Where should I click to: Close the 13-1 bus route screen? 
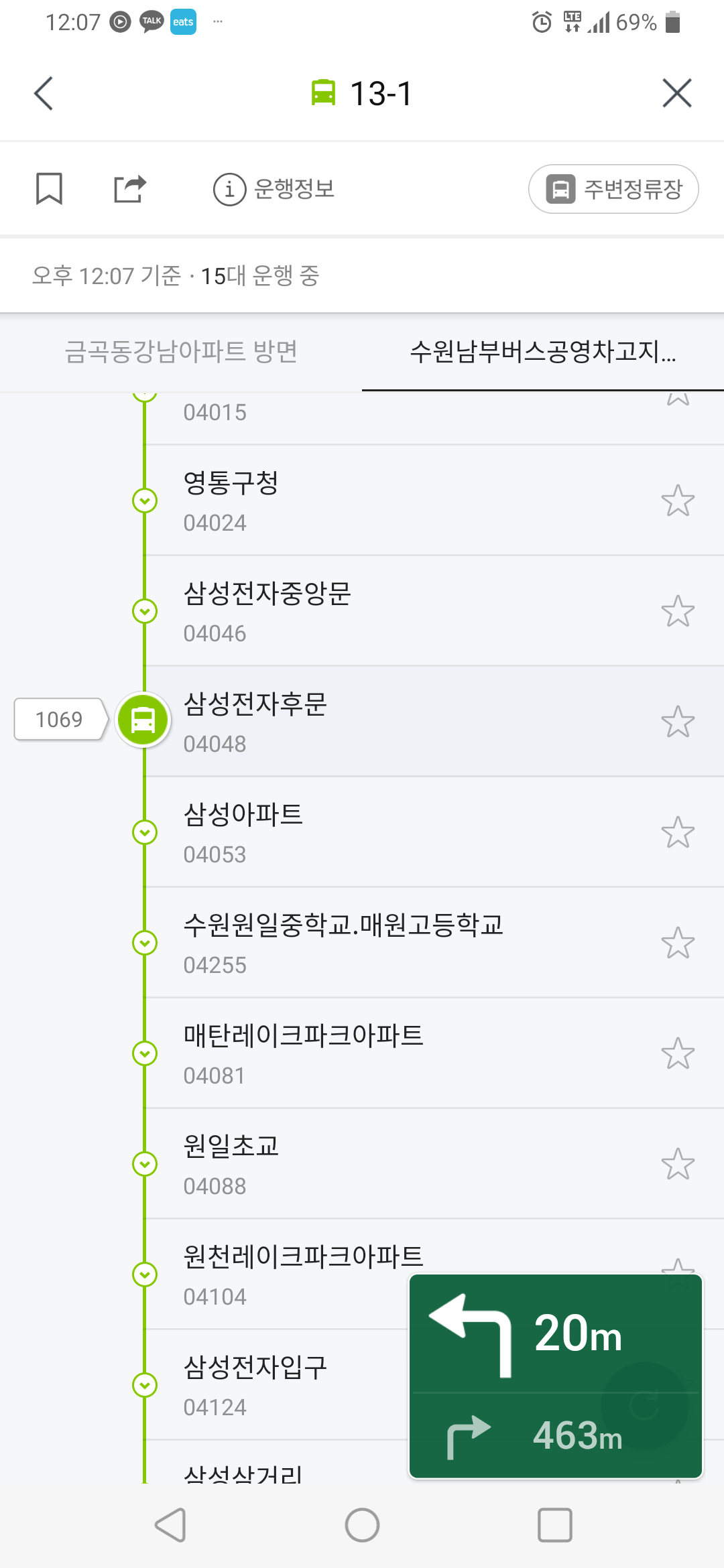tap(676, 93)
